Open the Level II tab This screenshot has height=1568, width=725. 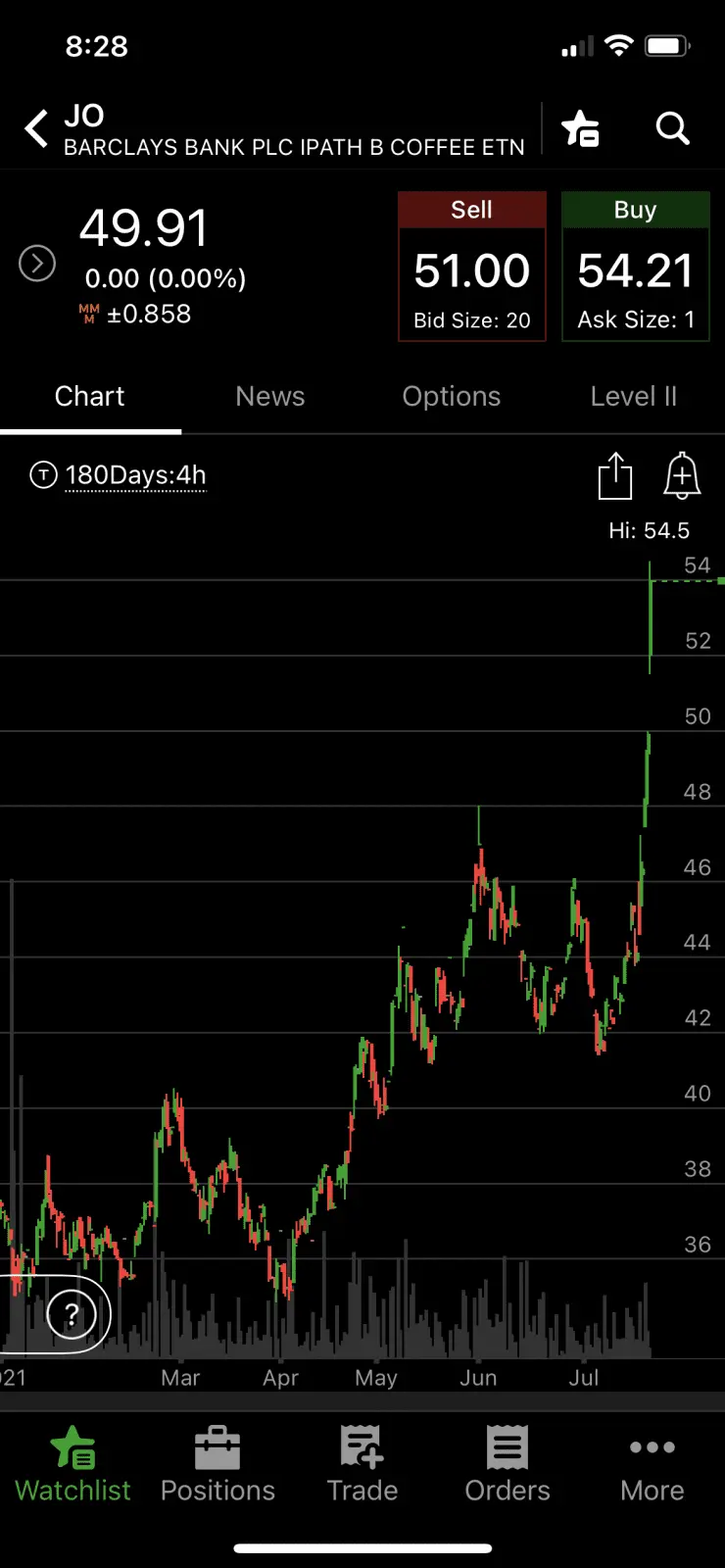pyautogui.click(x=633, y=396)
